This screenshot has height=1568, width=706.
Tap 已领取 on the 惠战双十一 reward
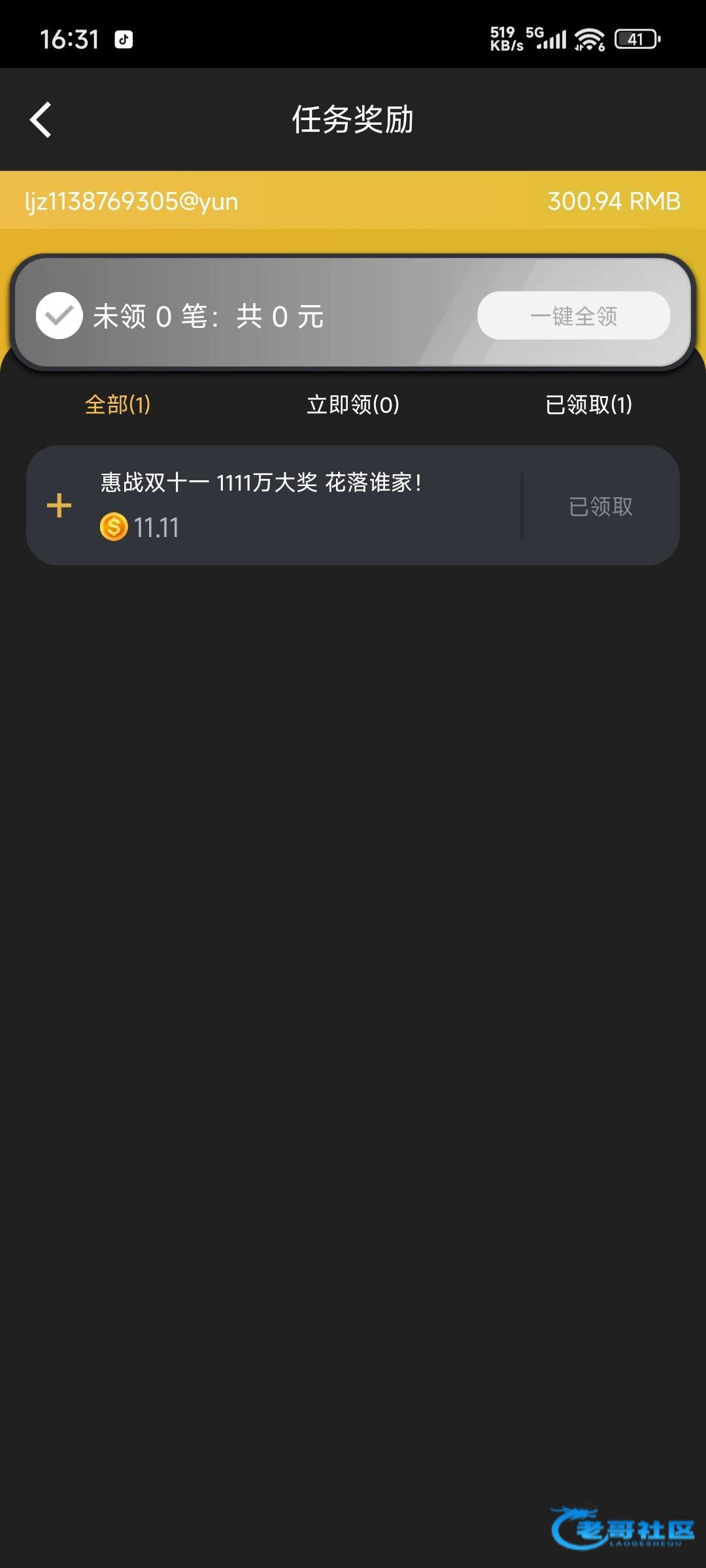(600, 506)
